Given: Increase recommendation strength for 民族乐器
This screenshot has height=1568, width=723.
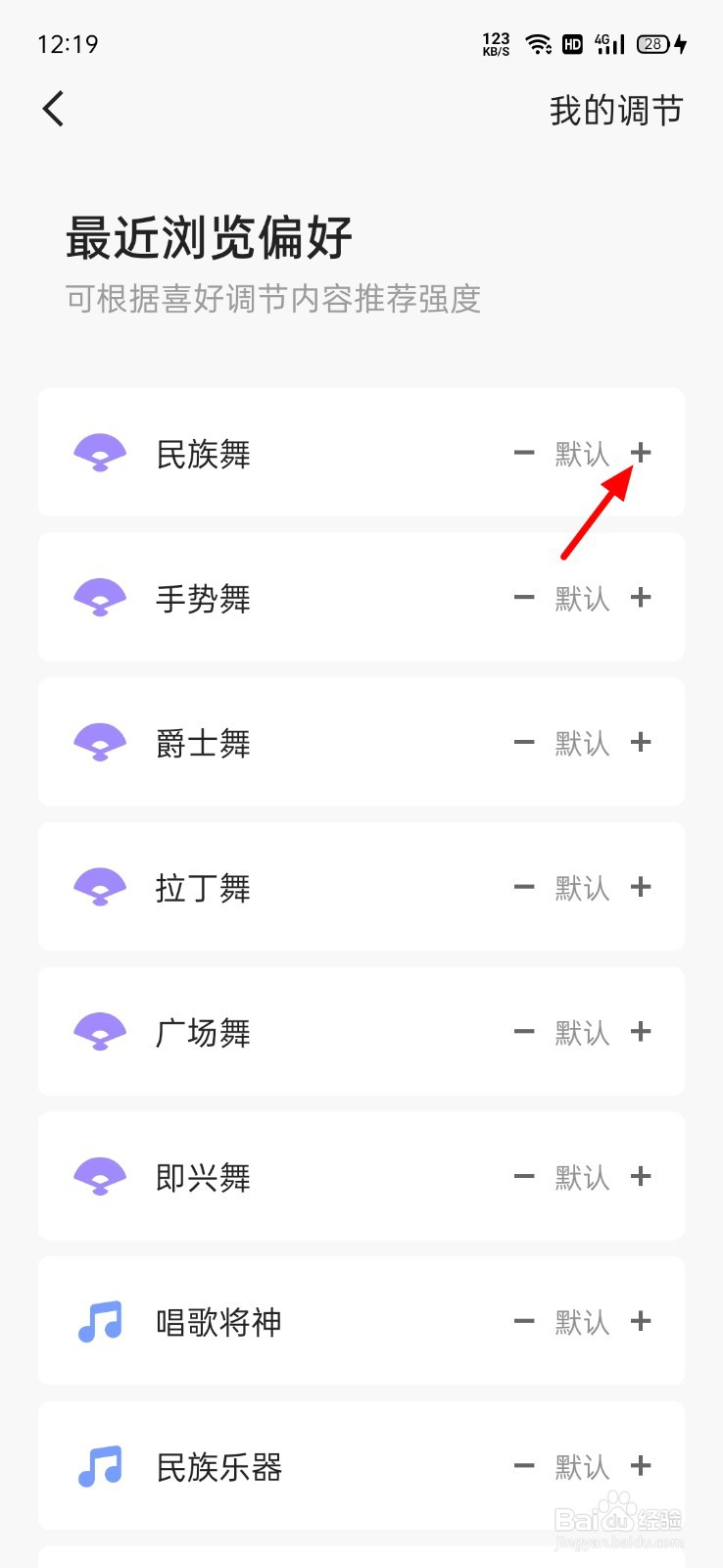Looking at the screenshot, I should 641,1465.
